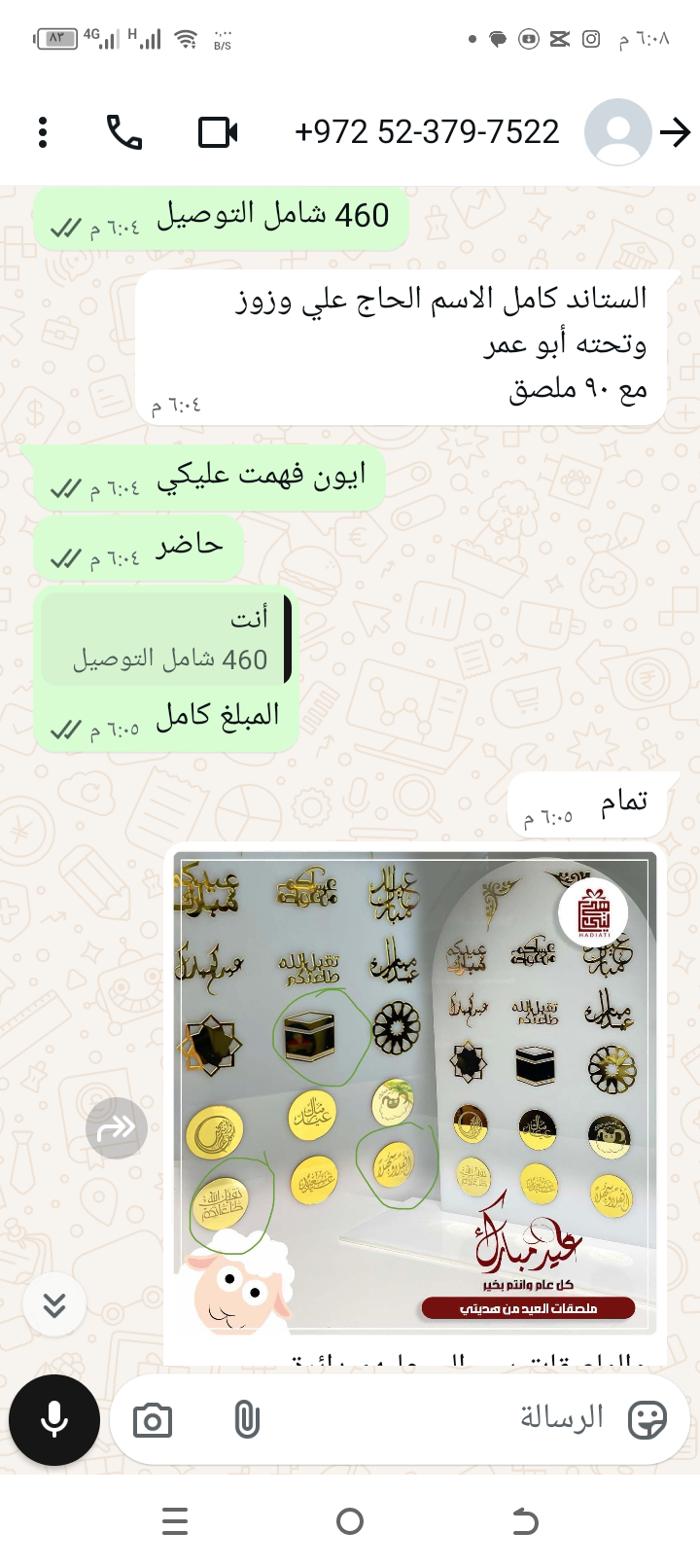
Task: Open the Eid stickers image
Action: tap(415, 1091)
